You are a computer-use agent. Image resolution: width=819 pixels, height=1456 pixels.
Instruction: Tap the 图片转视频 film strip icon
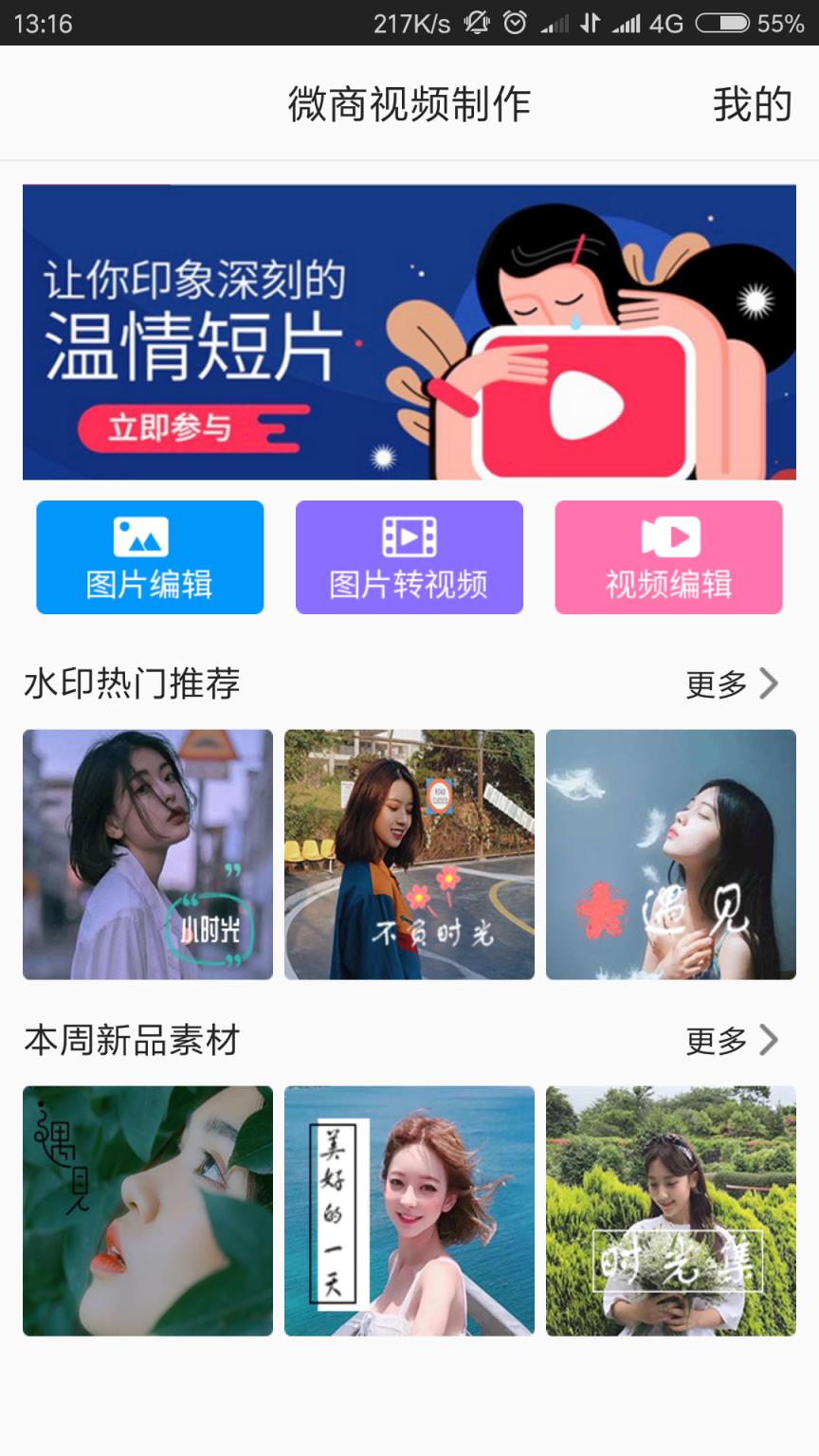click(x=408, y=537)
